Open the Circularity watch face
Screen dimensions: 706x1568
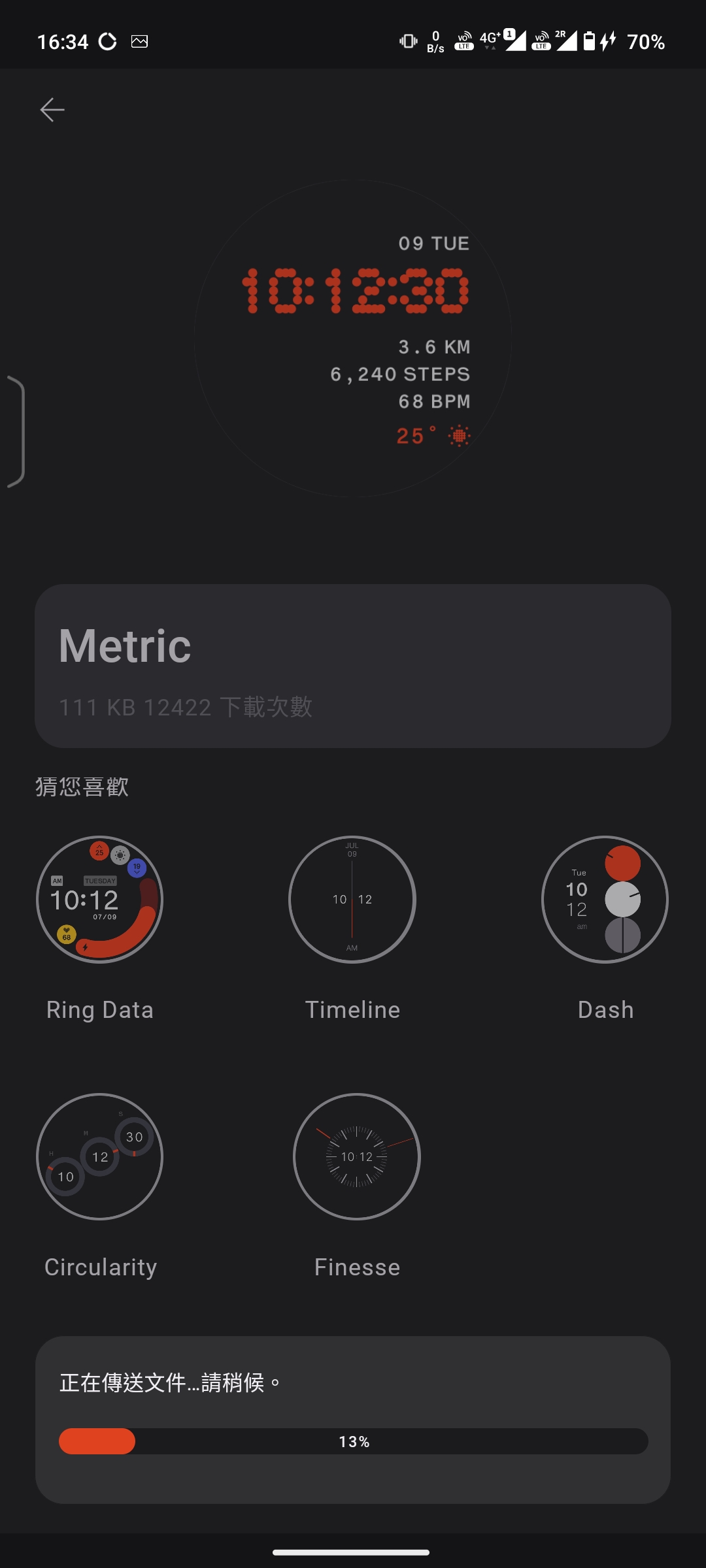point(99,1156)
